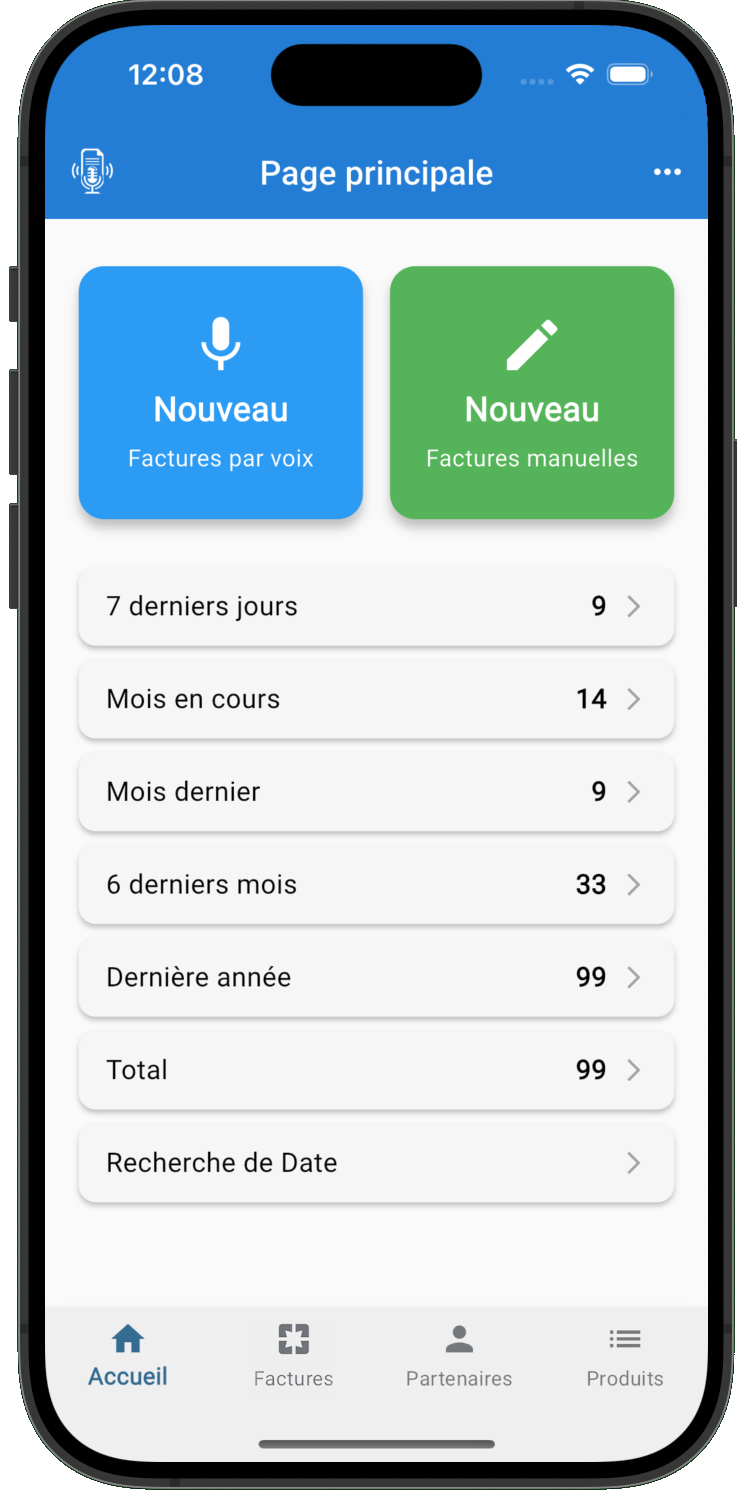754x1510 pixels.
Task: Open Recherche de Date
Action: tap(376, 1163)
